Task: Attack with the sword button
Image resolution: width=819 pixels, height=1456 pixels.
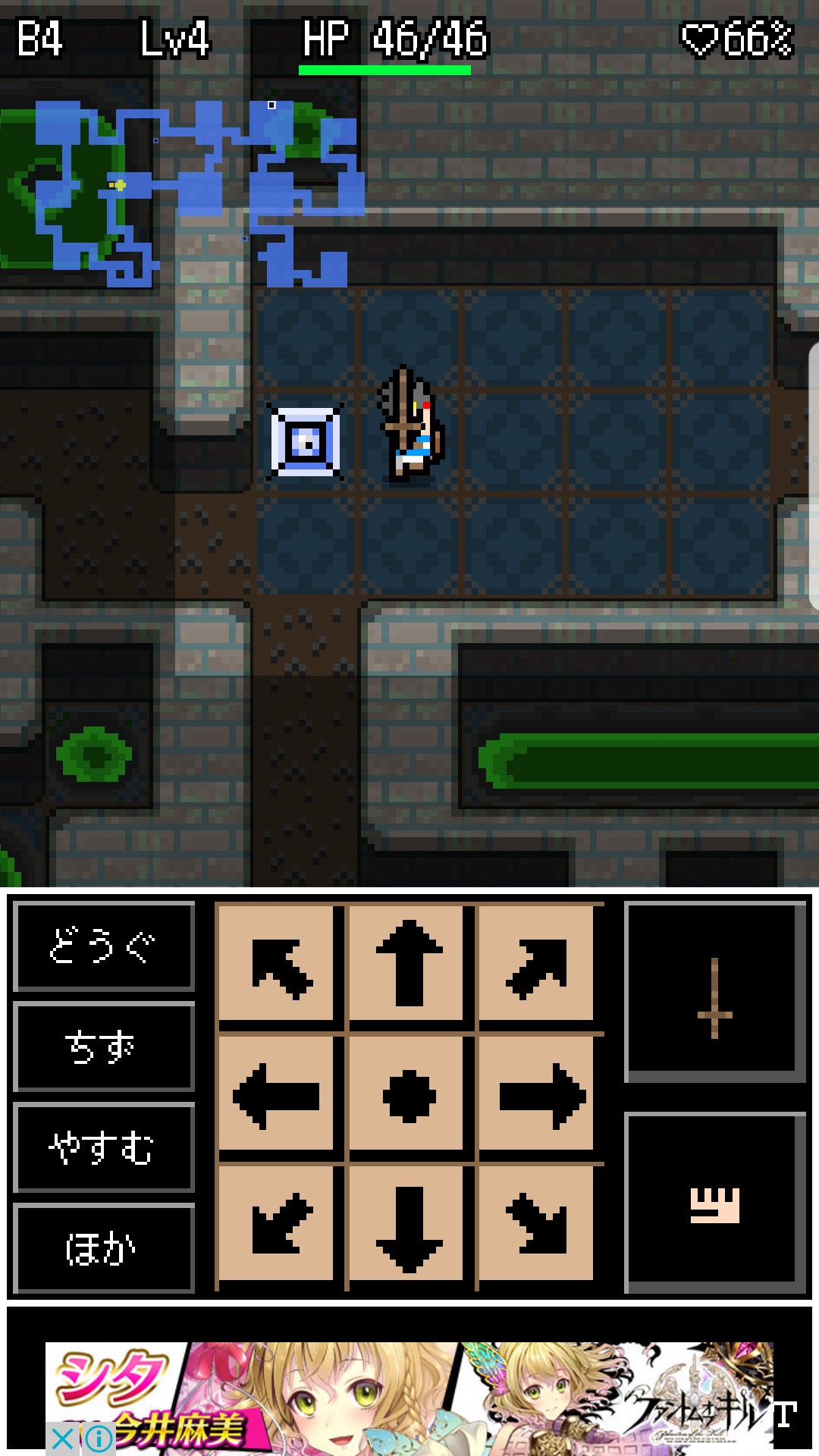Action: [715, 992]
